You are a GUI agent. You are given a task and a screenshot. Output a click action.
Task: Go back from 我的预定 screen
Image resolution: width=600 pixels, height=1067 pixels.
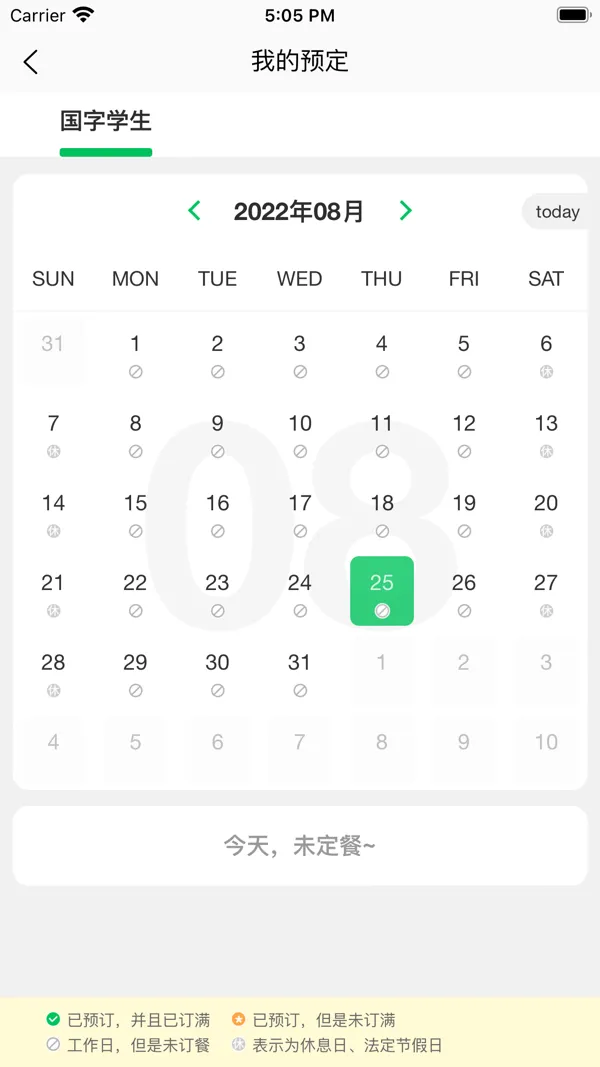tap(31, 62)
